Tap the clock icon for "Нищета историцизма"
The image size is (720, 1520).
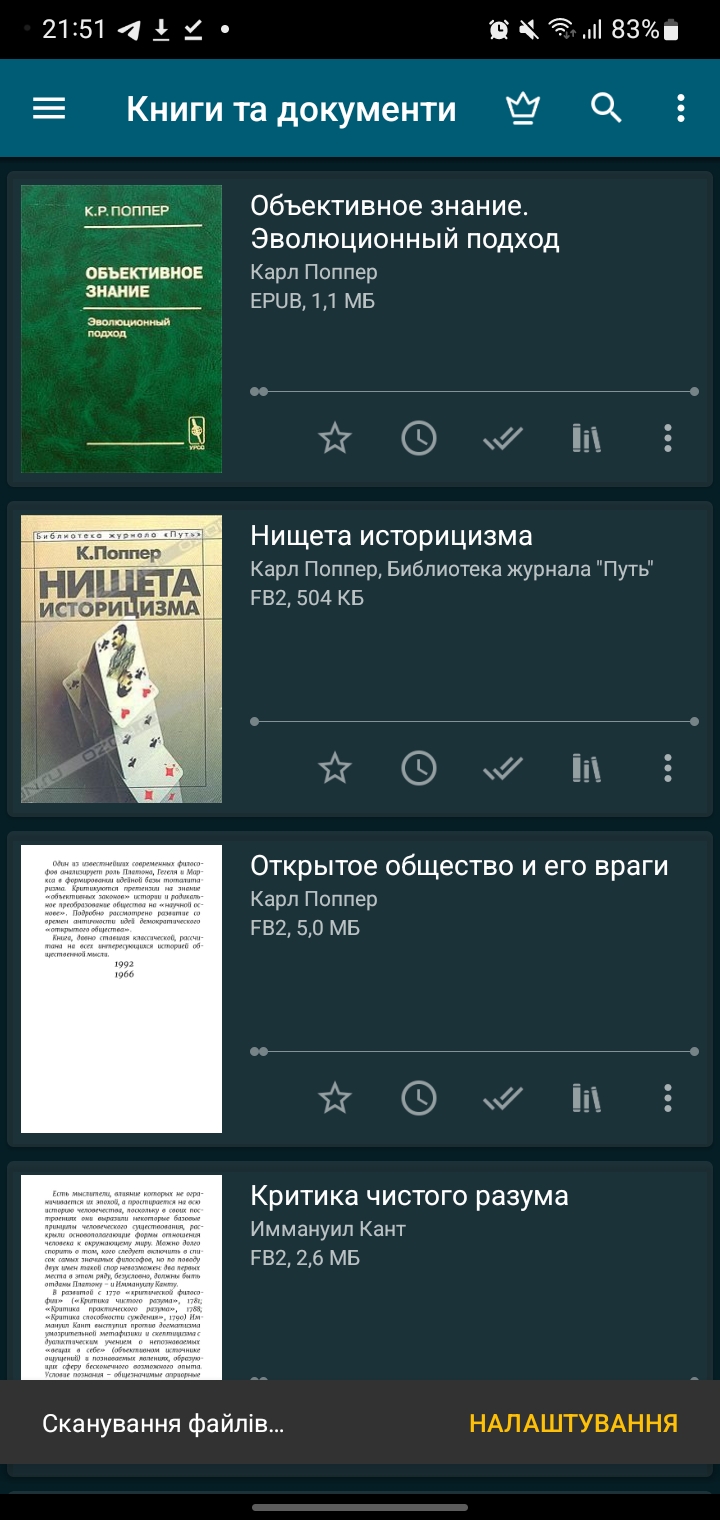[x=419, y=768]
